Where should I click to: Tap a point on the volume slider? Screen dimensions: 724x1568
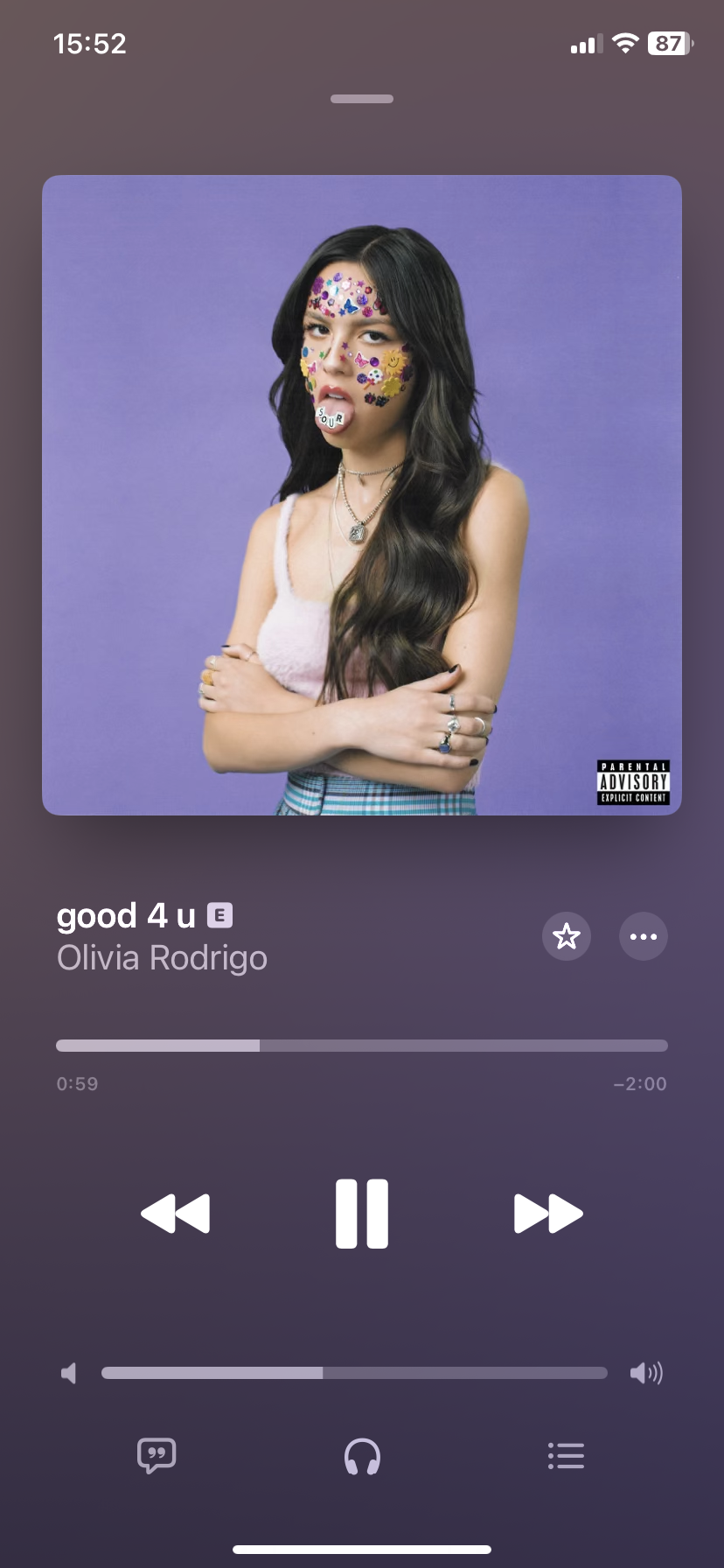click(354, 1373)
